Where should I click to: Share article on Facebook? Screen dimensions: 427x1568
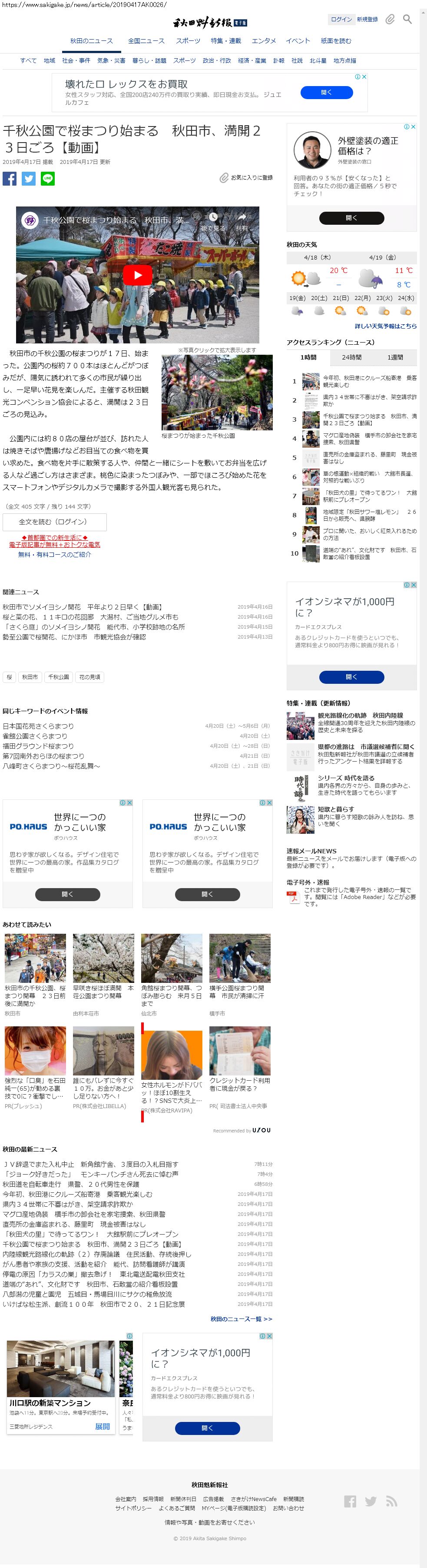coord(10,178)
